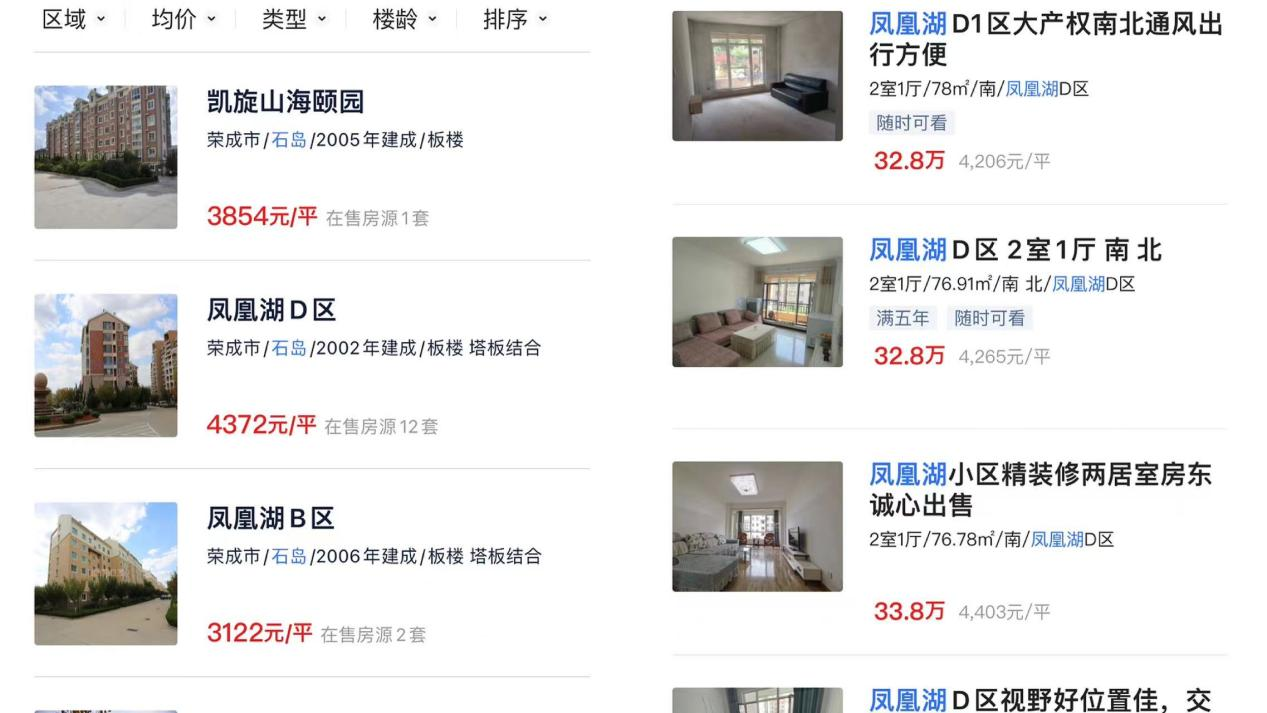Screen dimensions: 1267x713
Task: Open the 排序 sorting options
Action: (515, 19)
